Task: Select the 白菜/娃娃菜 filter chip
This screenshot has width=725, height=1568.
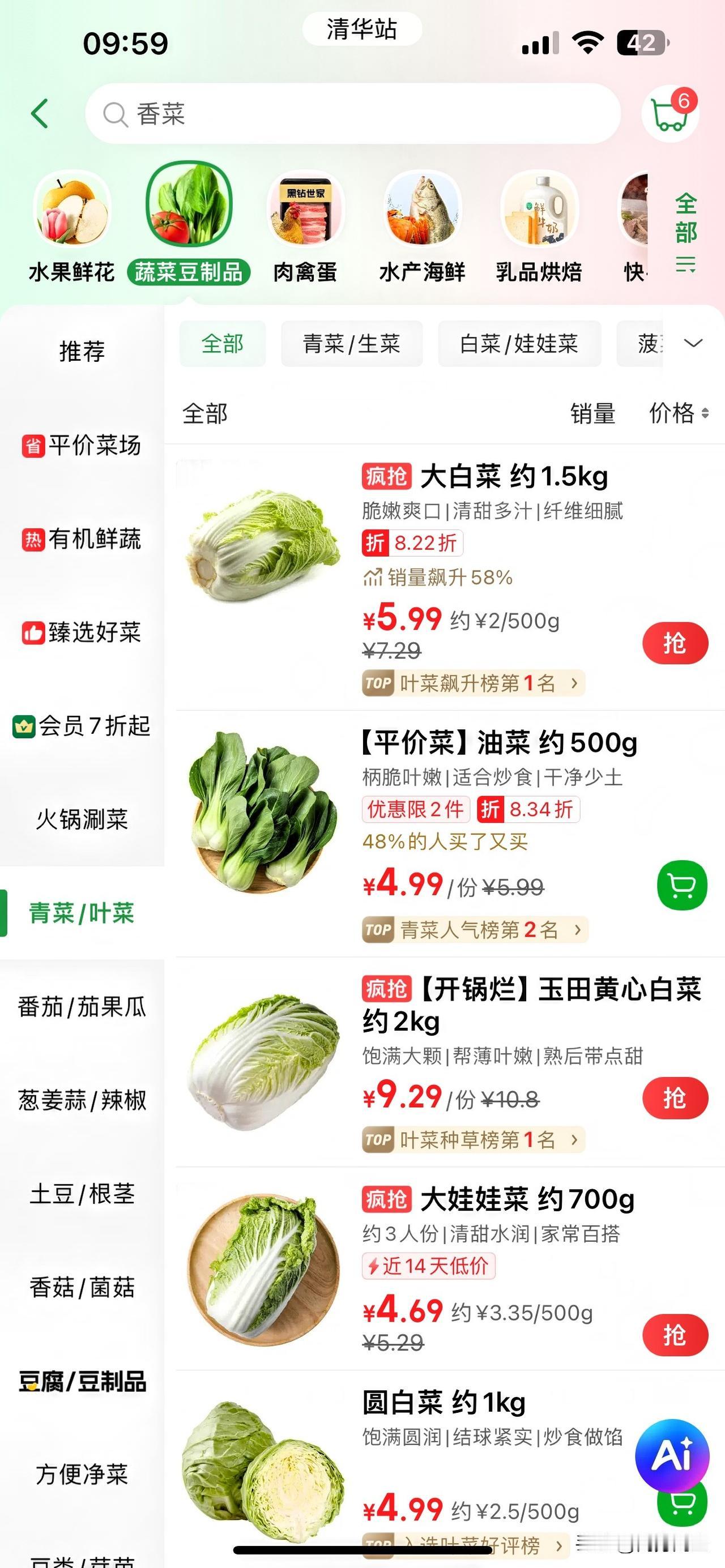Action: [x=519, y=344]
